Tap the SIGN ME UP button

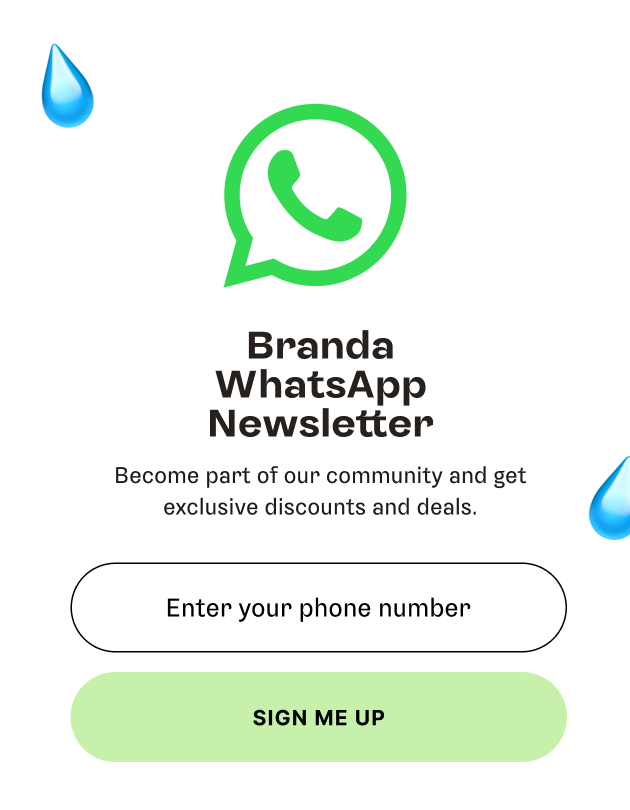pyautogui.click(x=318, y=717)
